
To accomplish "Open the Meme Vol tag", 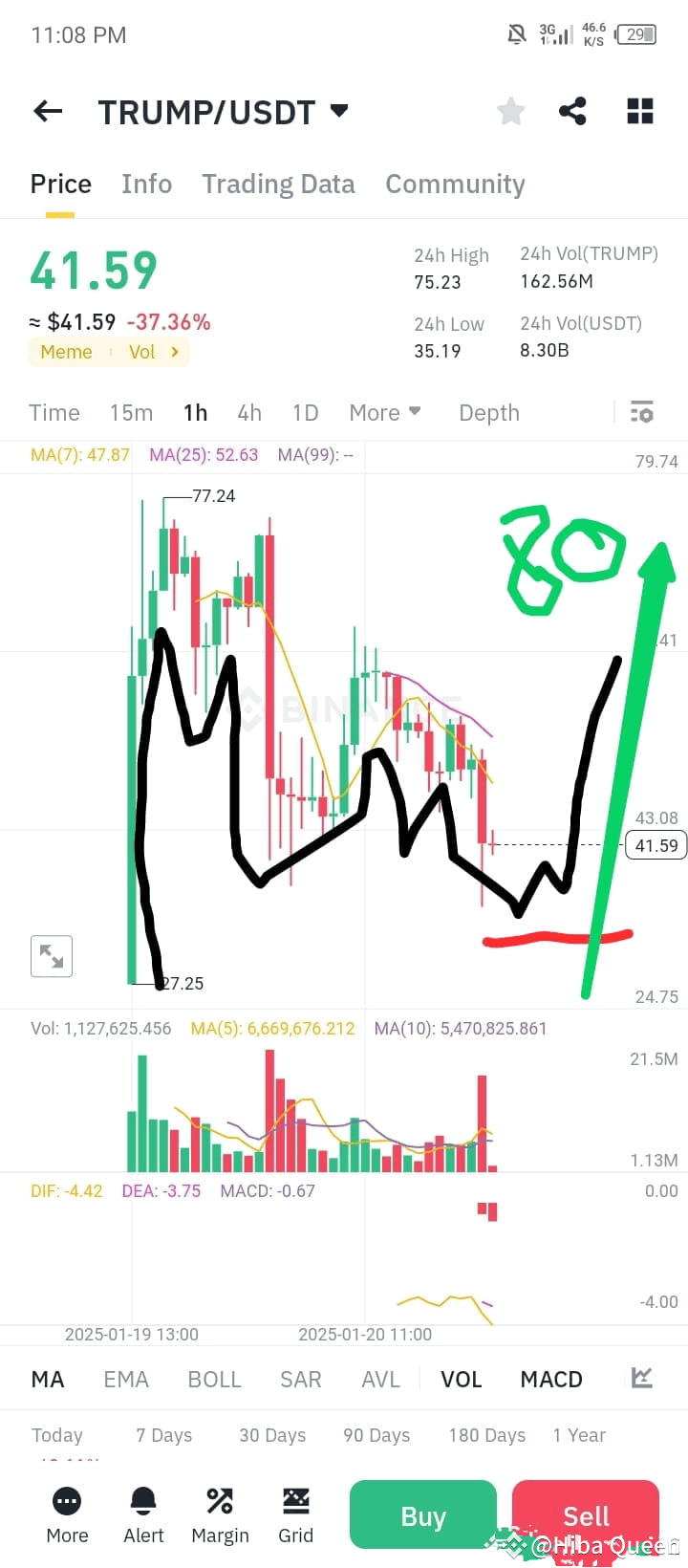I will [x=109, y=352].
